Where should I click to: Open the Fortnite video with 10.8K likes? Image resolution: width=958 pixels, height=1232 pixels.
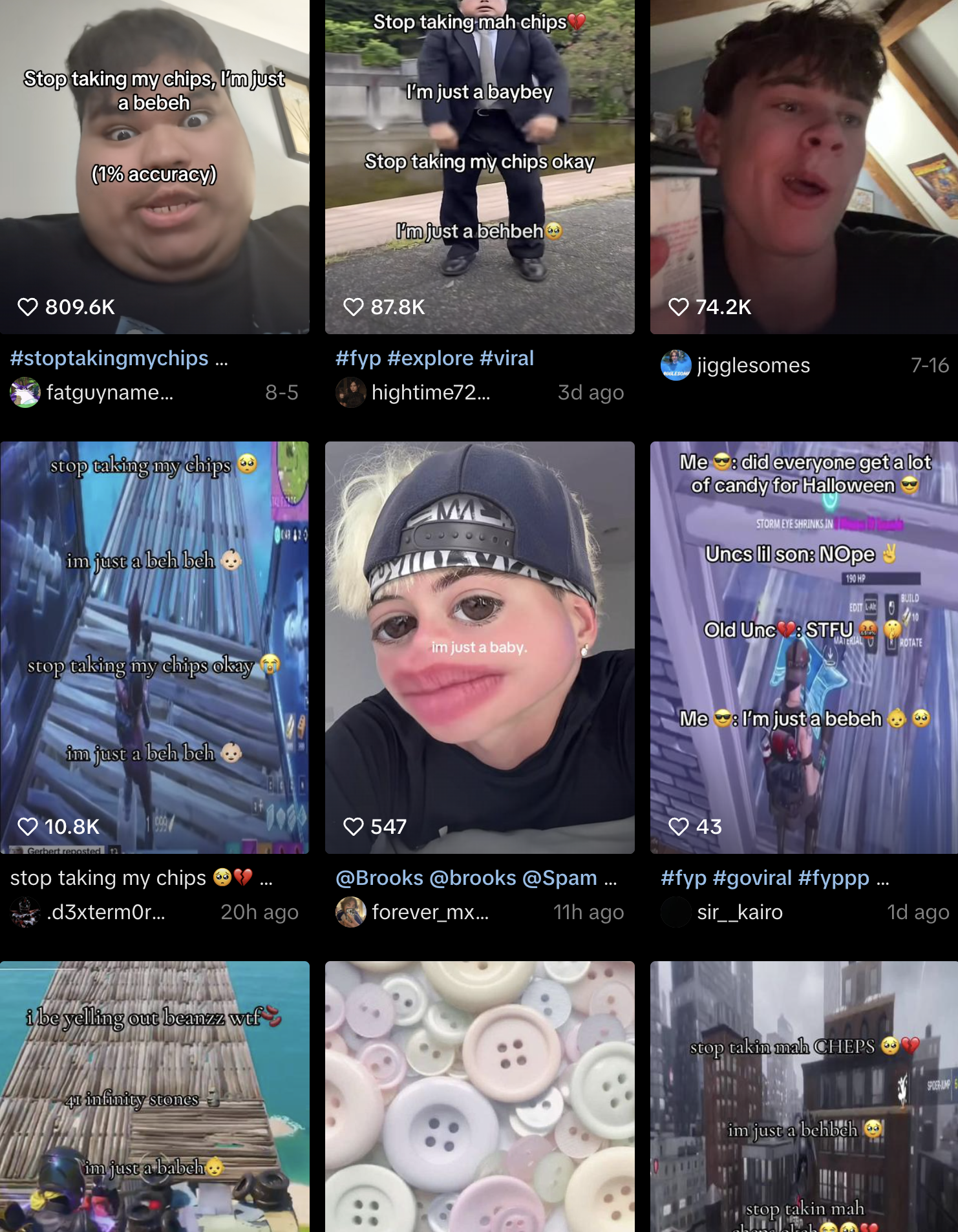tap(154, 646)
